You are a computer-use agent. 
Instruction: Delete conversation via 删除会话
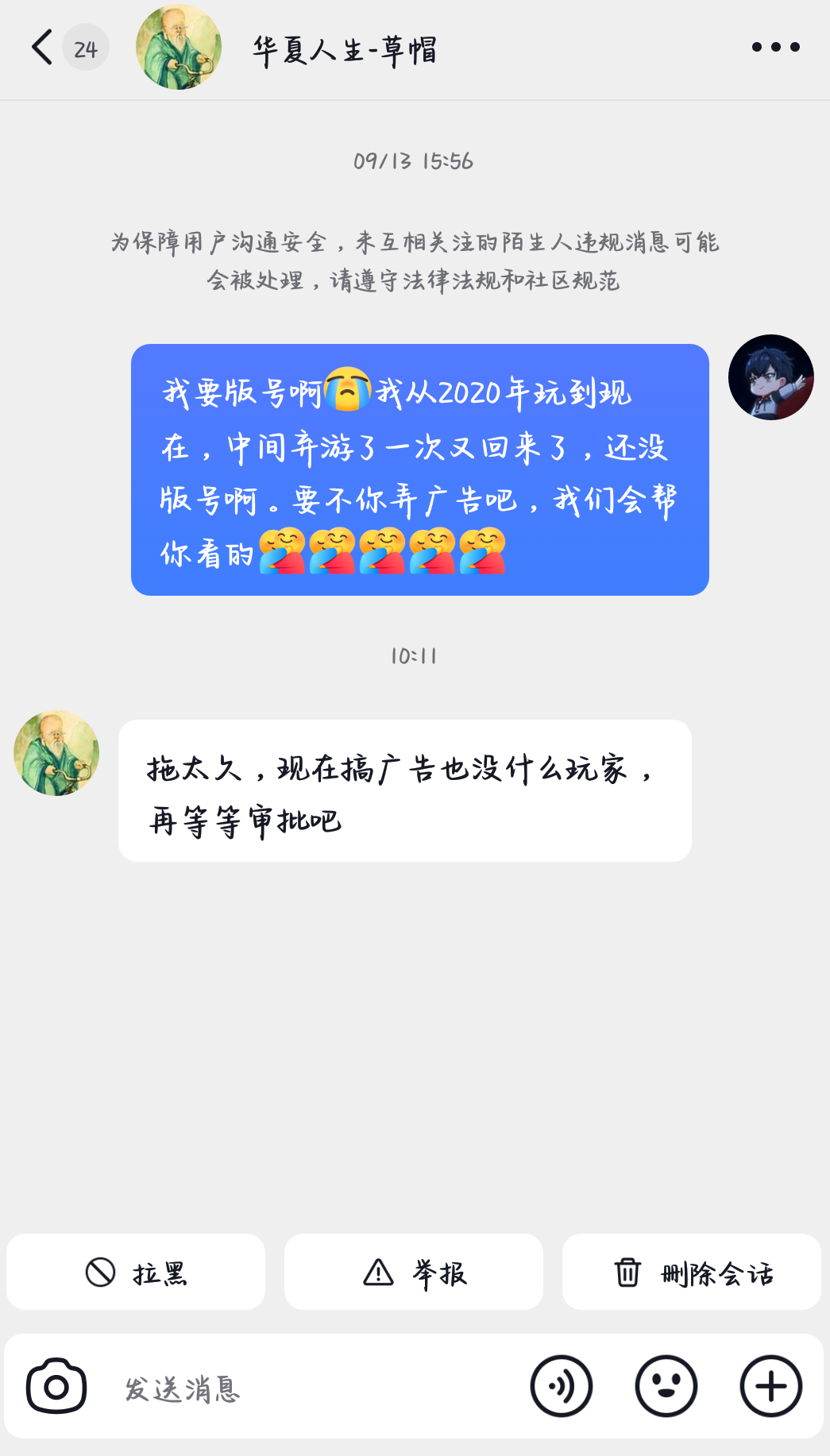(x=692, y=1273)
